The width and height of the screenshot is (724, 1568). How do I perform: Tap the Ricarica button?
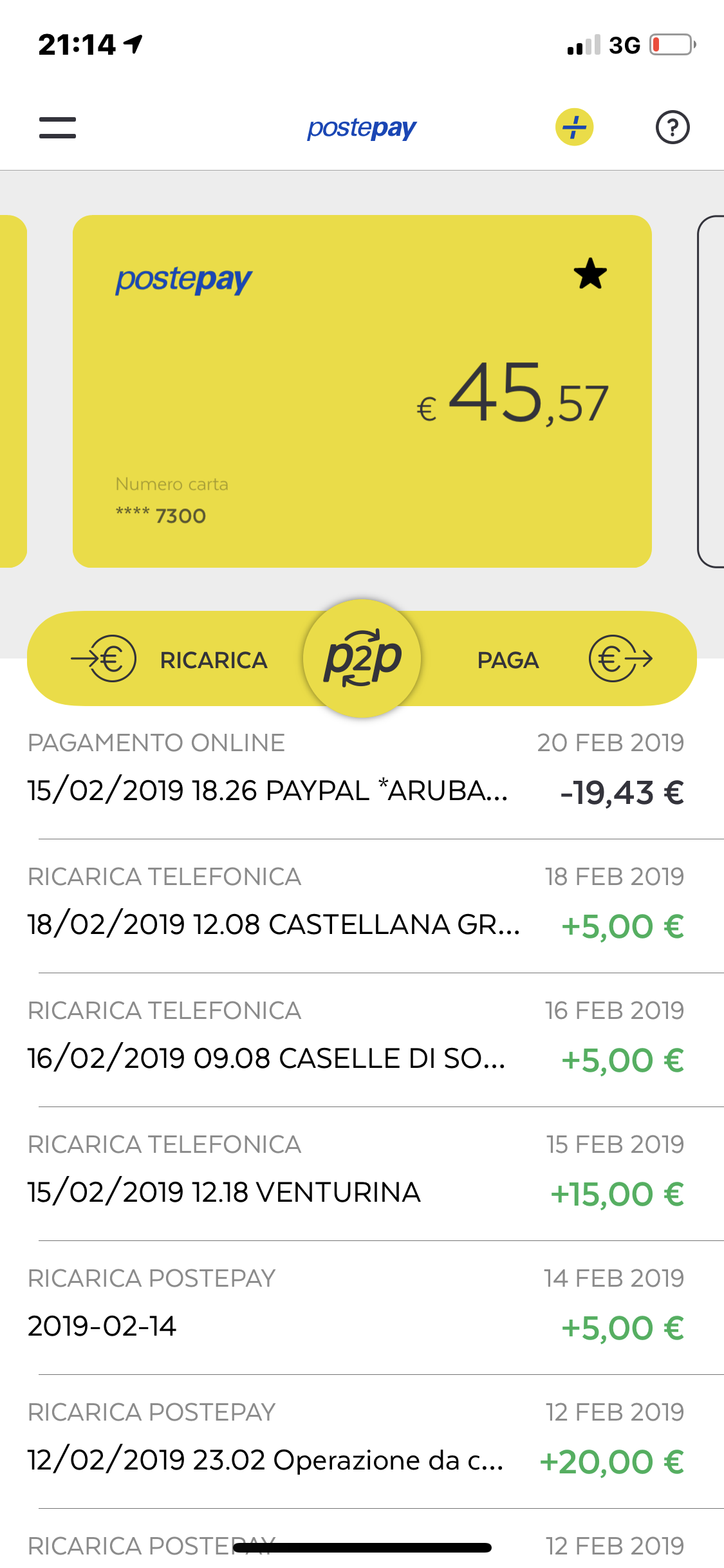[x=169, y=659]
